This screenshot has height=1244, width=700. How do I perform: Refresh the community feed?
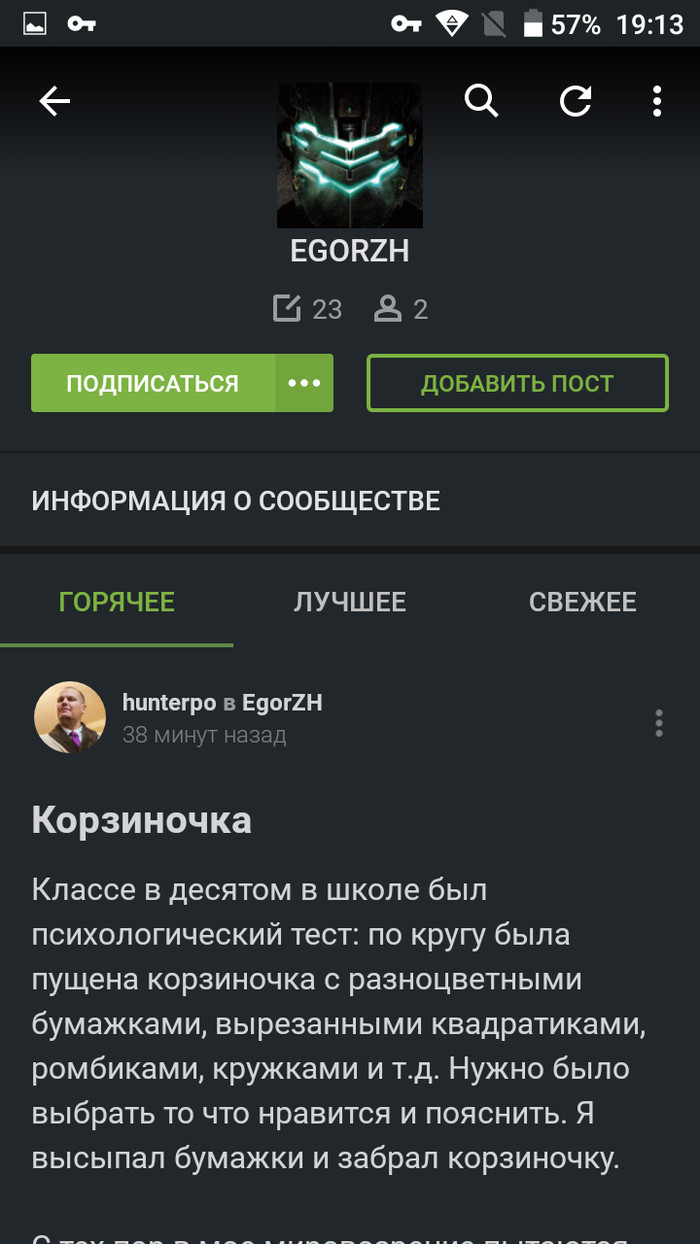(575, 101)
